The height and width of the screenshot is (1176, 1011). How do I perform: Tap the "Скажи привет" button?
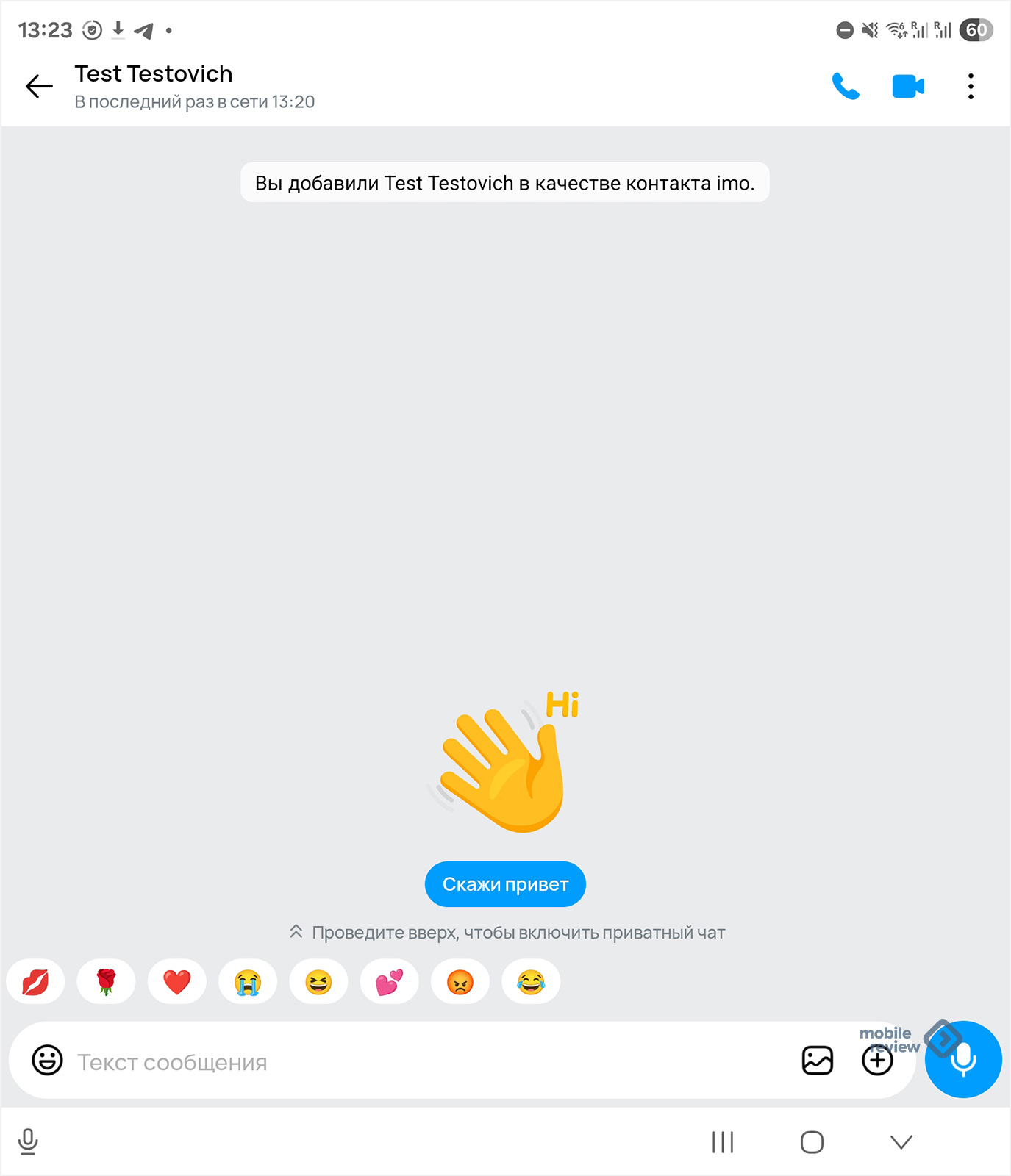[x=505, y=884]
